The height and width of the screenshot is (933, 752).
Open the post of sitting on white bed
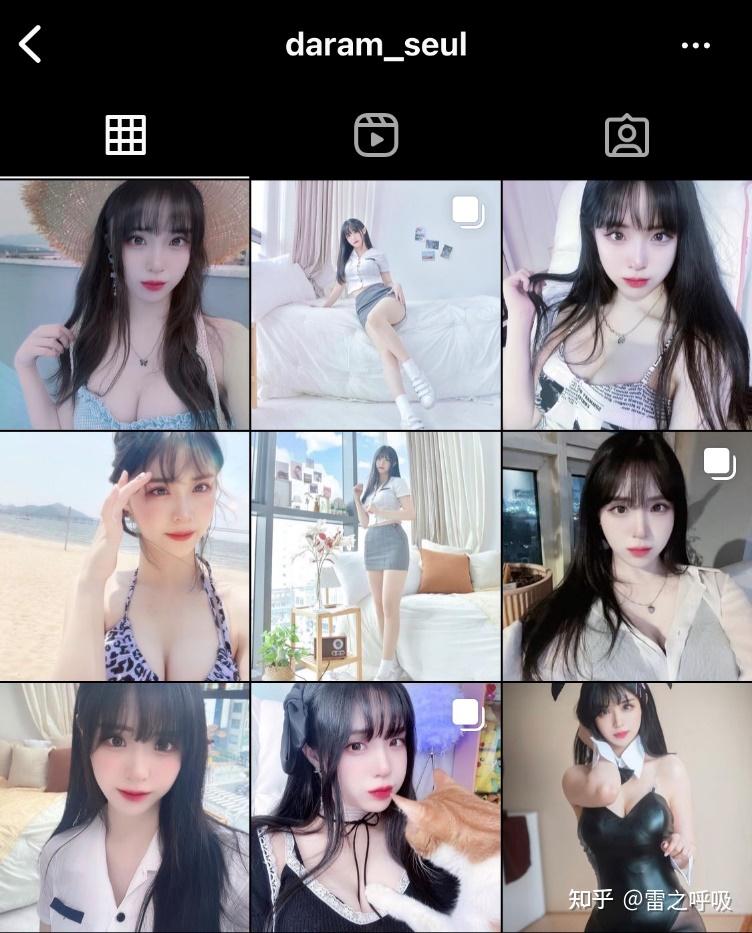[x=375, y=305]
